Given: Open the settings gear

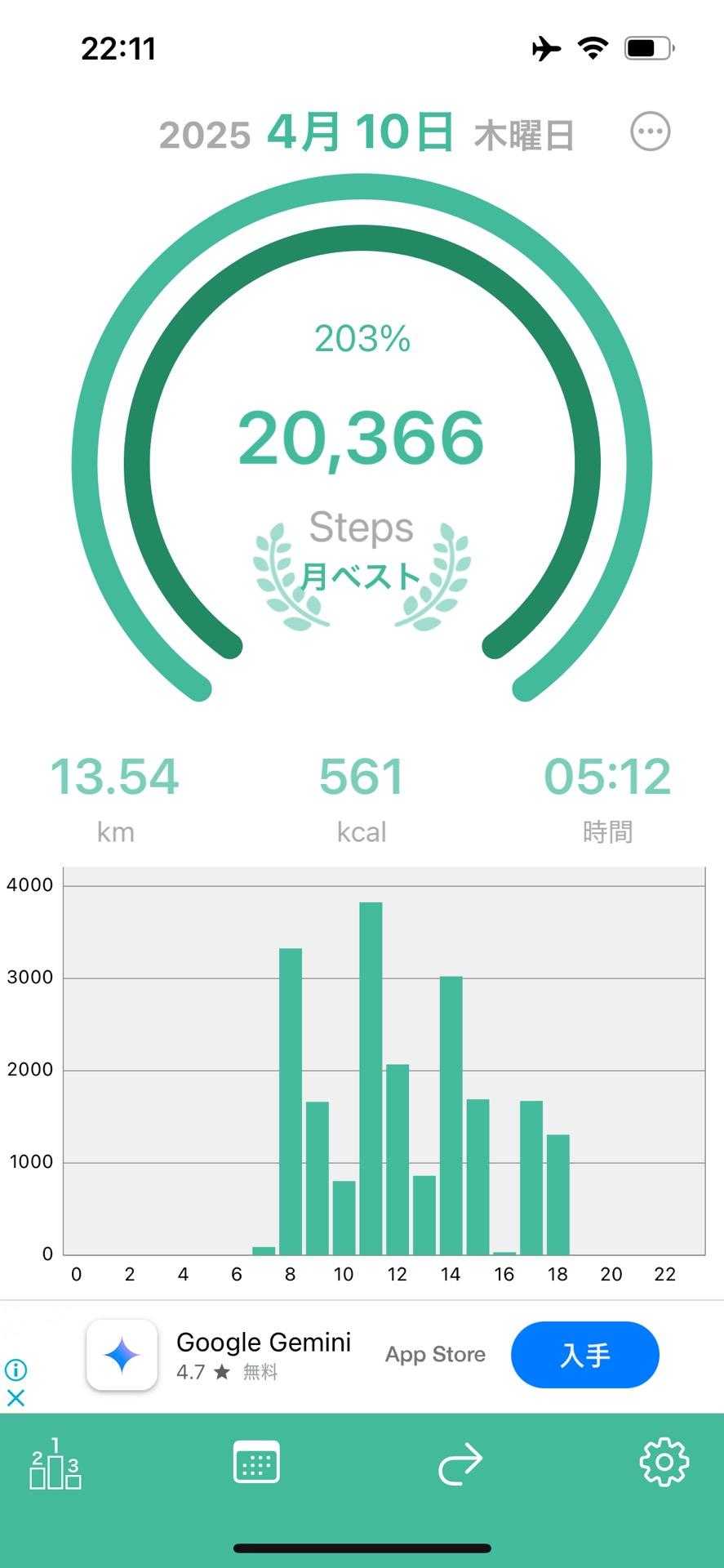Looking at the screenshot, I should point(664,1462).
